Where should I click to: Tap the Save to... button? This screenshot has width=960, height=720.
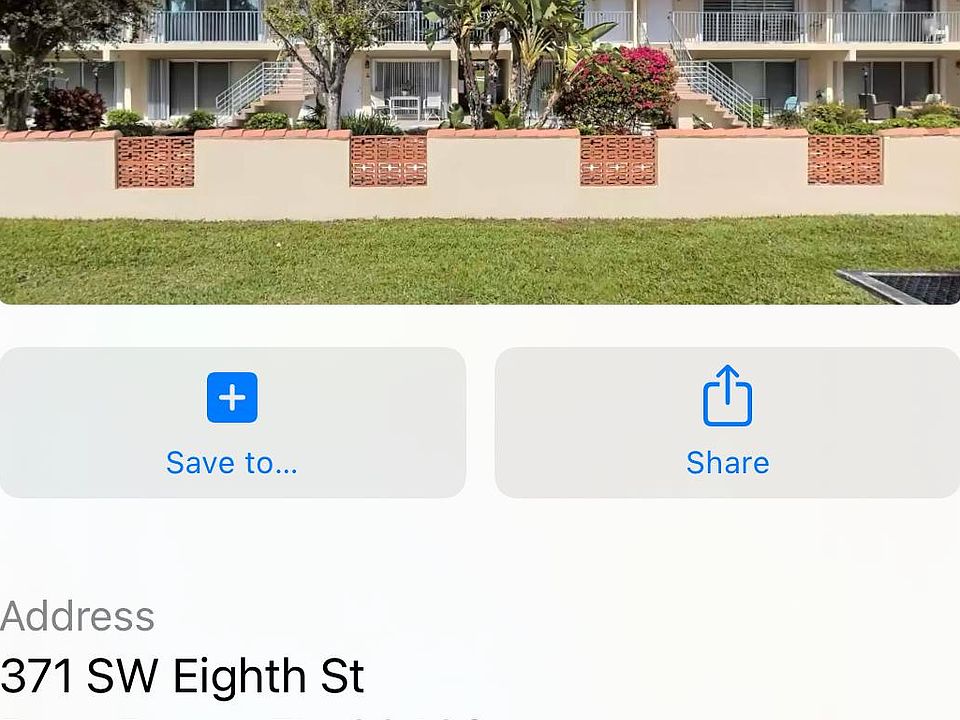click(x=232, y=422)
